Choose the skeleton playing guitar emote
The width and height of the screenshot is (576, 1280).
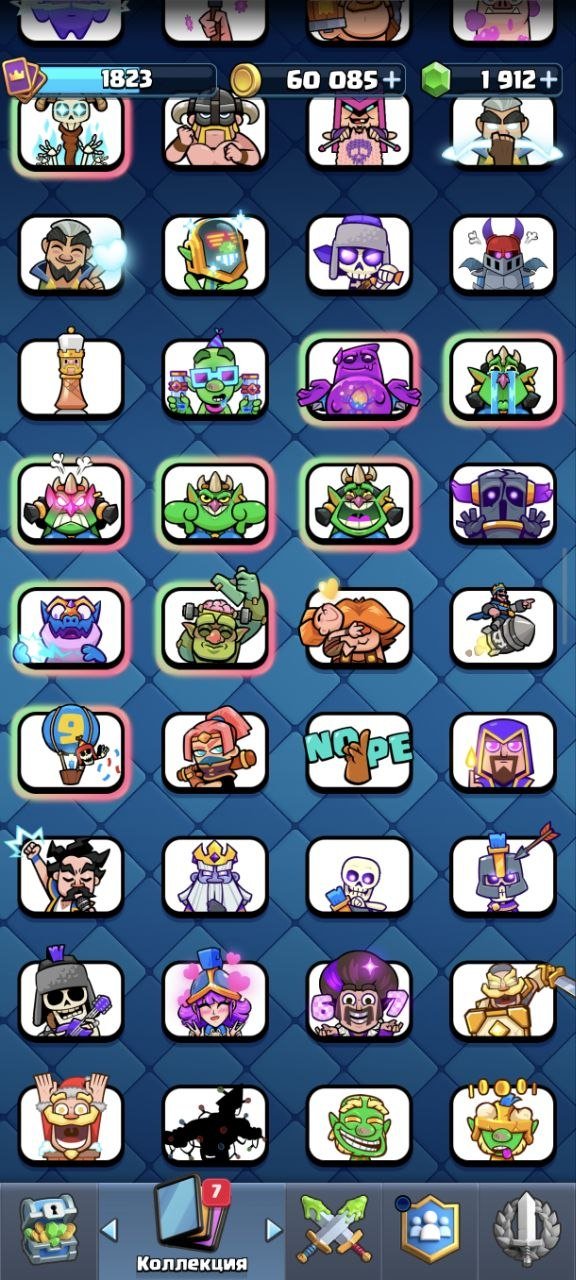click(x=71, y=1000)
